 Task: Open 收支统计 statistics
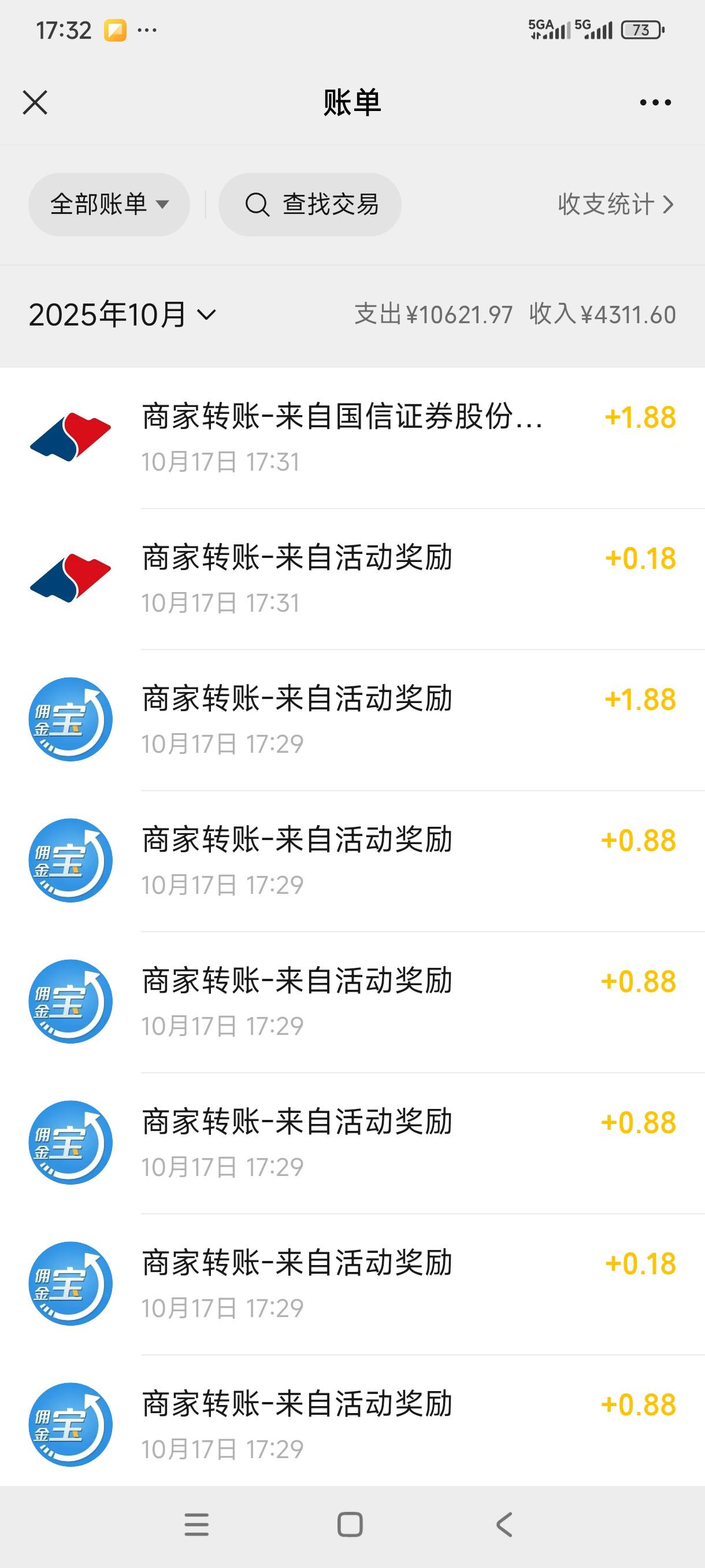pos(615,205)
